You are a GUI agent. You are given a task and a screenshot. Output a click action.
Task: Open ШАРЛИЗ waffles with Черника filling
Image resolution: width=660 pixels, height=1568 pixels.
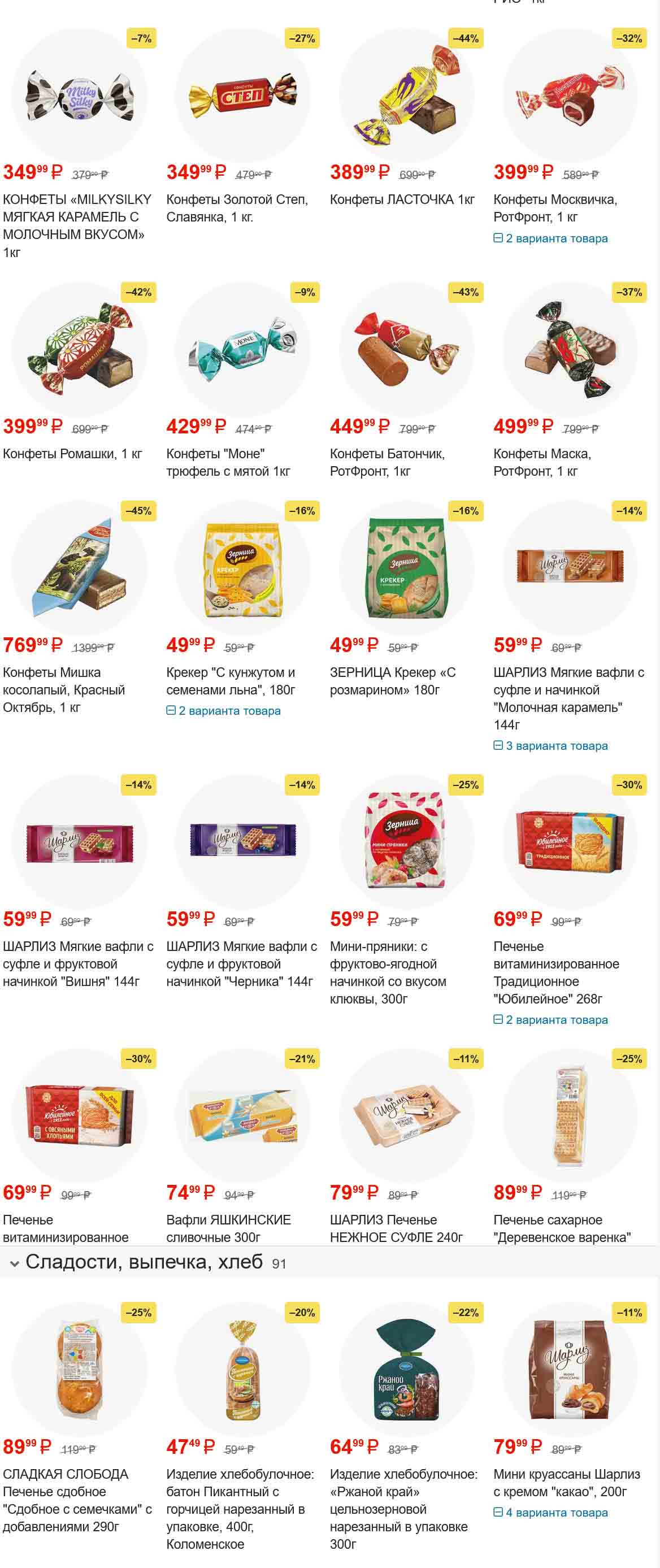point(241,963)
